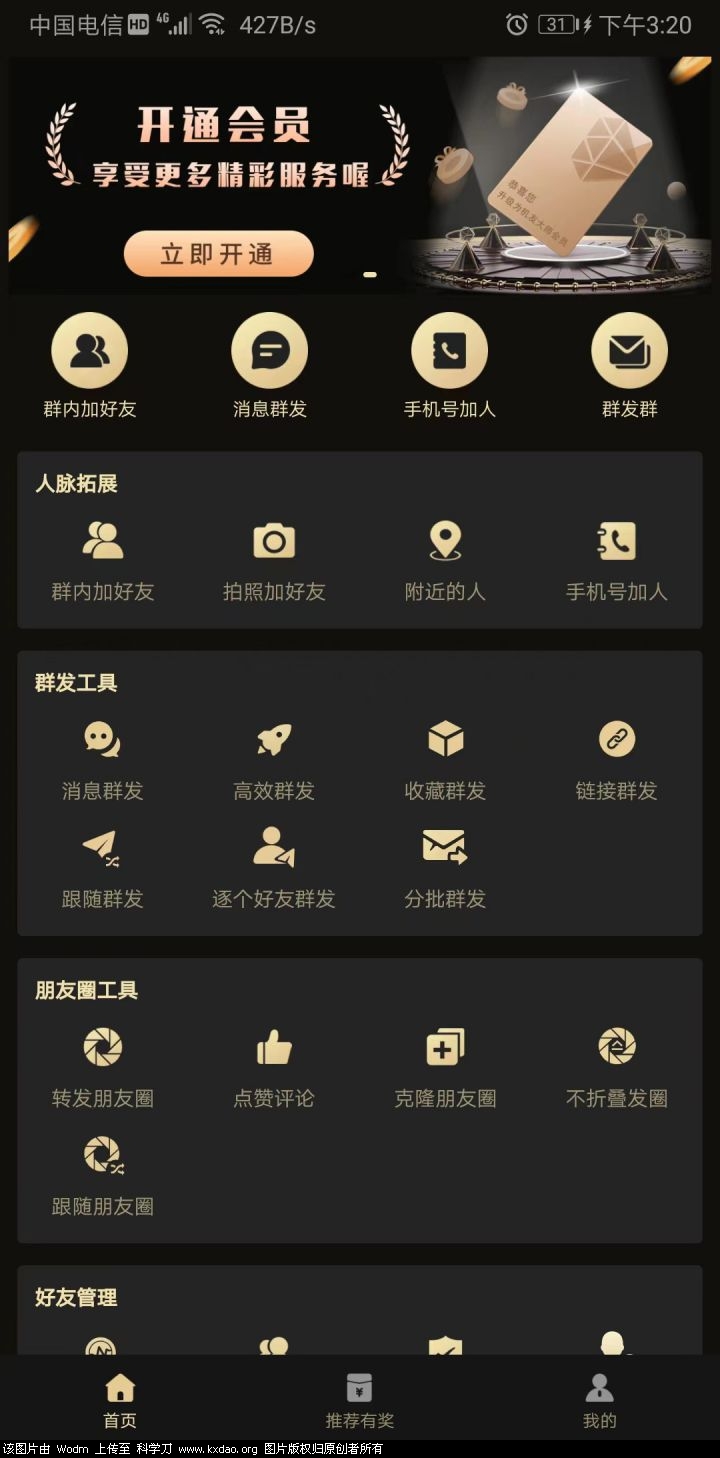Open 跟随朋友圈
The height and width of the screenshot is (1458, 720).
pyautogui.click(x=102, y=1176)
